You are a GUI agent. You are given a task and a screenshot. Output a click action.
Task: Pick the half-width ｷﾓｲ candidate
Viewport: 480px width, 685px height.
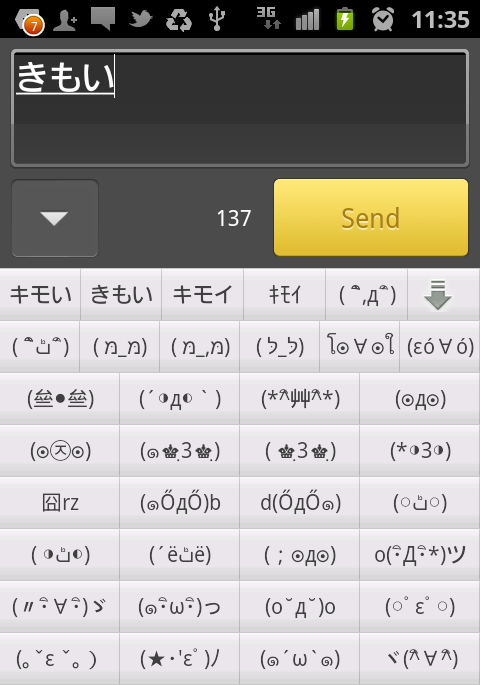click(x=284, y=294)
